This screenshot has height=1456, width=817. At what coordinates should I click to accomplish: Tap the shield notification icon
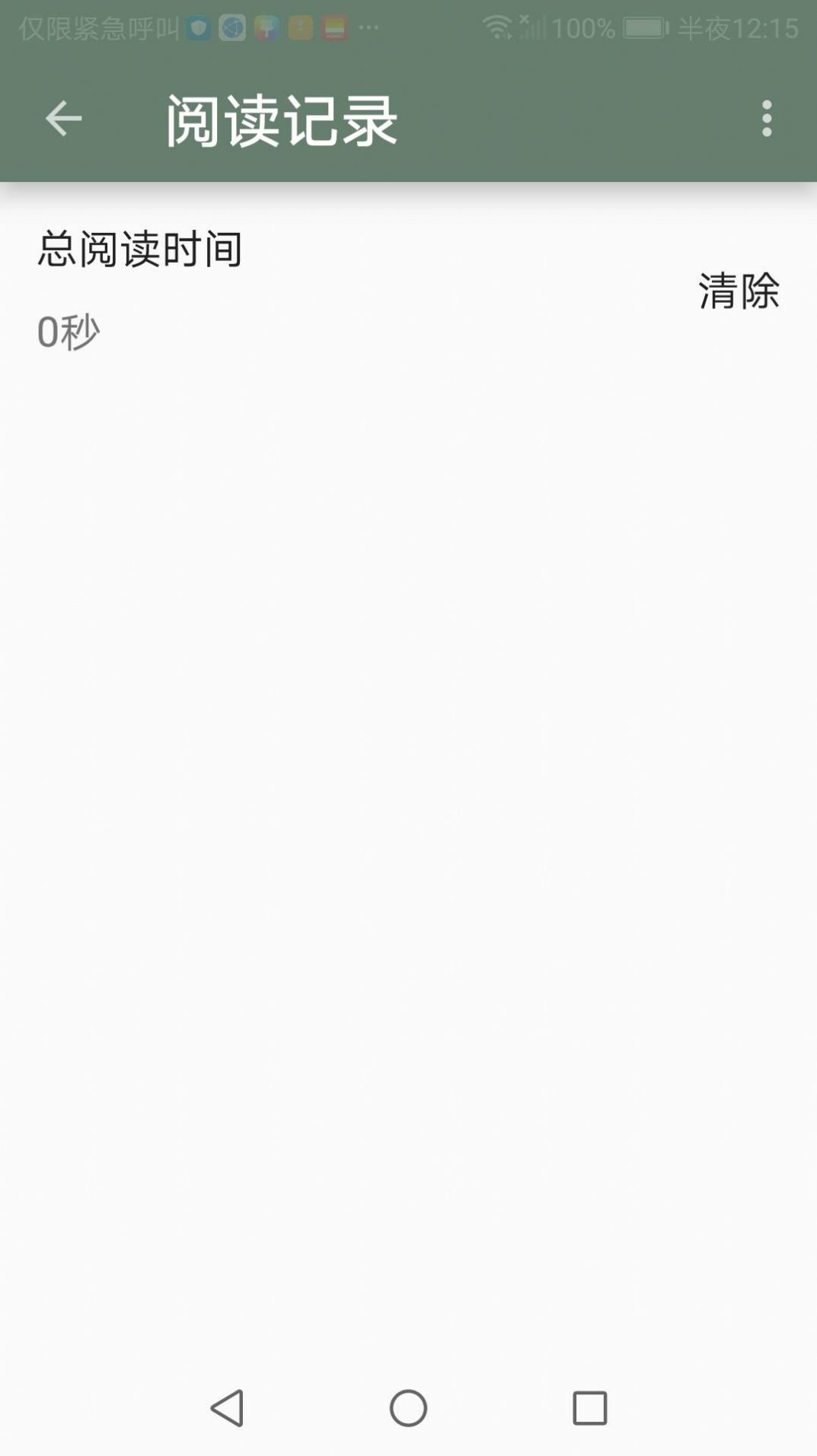click(199, 27)
